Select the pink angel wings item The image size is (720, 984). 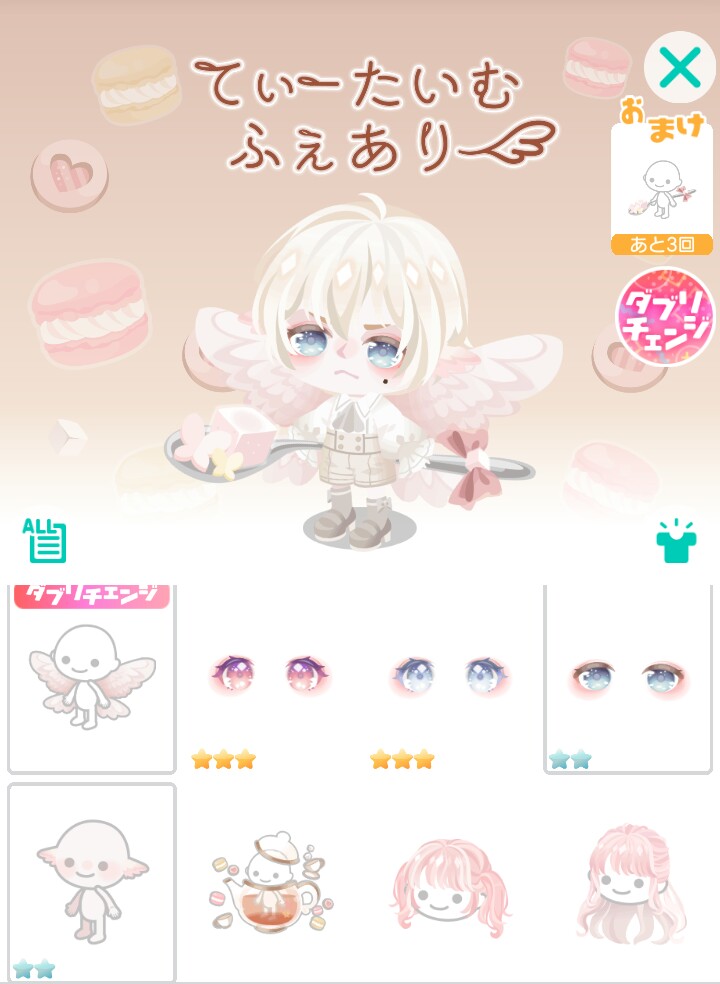coord(92,679)
